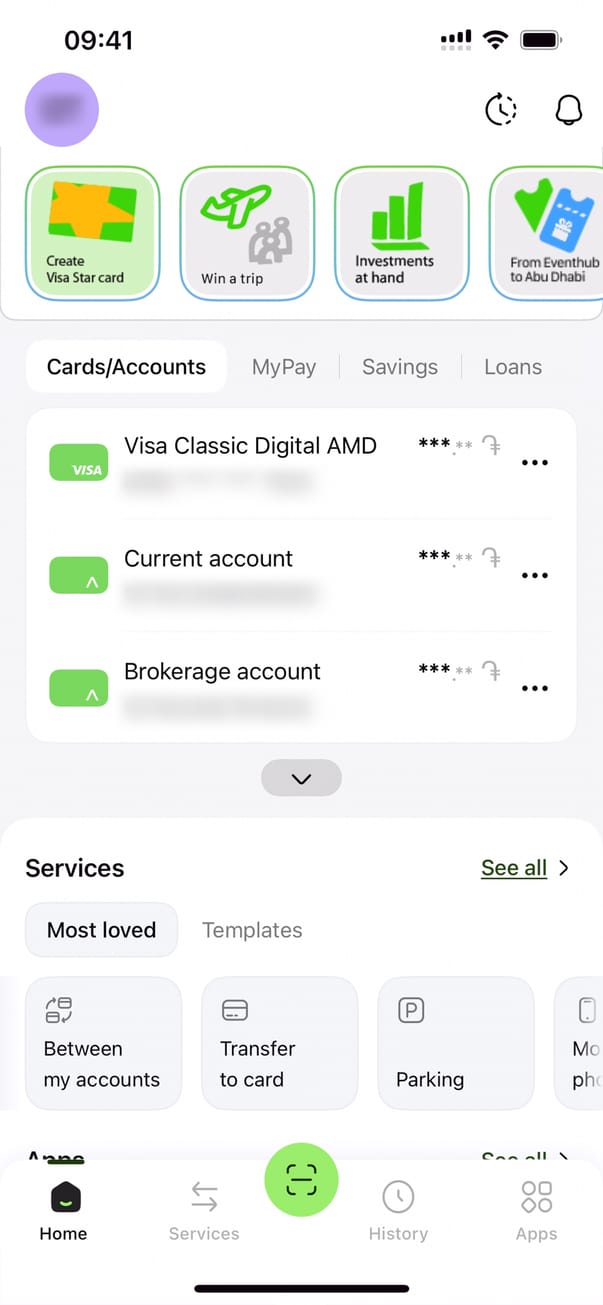Switch to the Loans tab
Image resolution: width=603 pixels, height=1305 pixels.
pos(513,367)
